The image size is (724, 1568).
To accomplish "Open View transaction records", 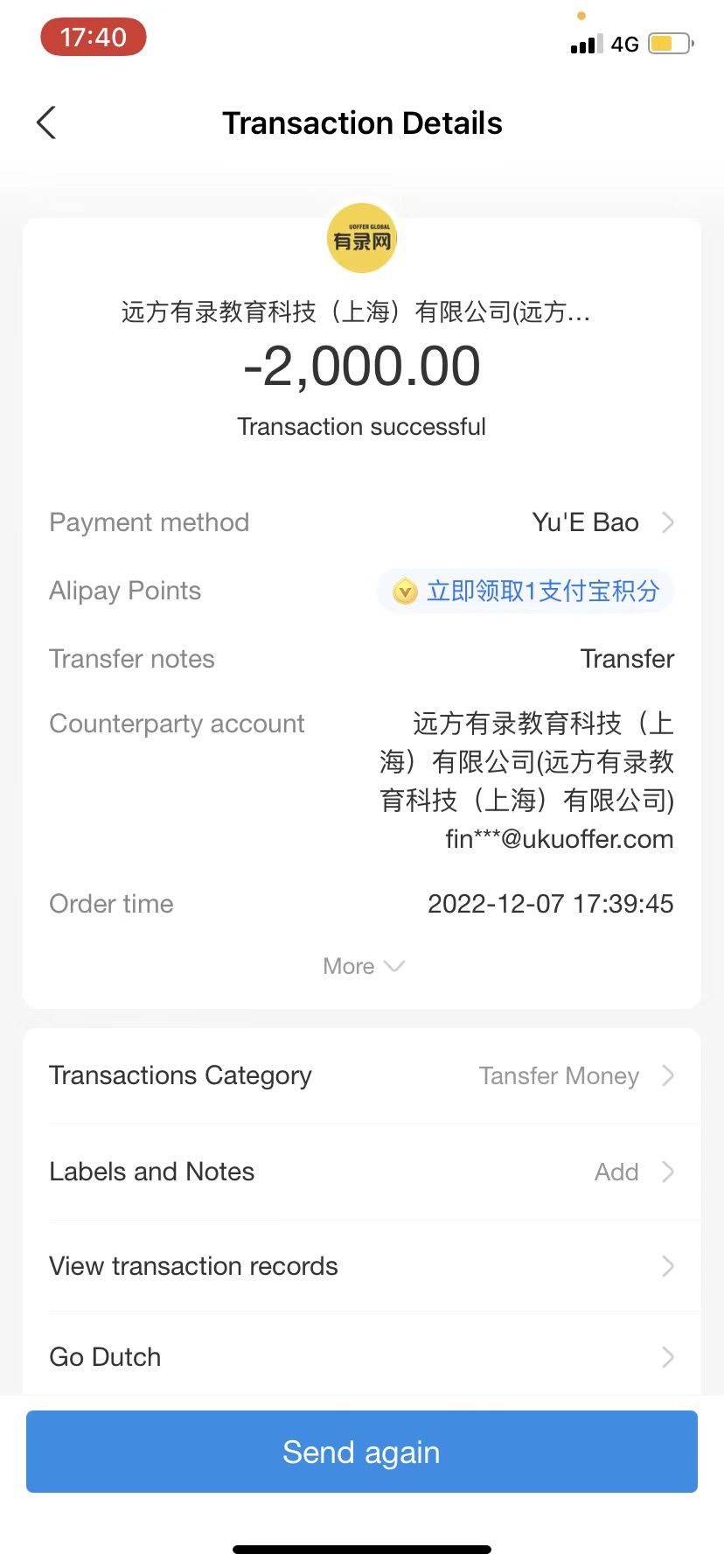I will (x=362, y=1266).
